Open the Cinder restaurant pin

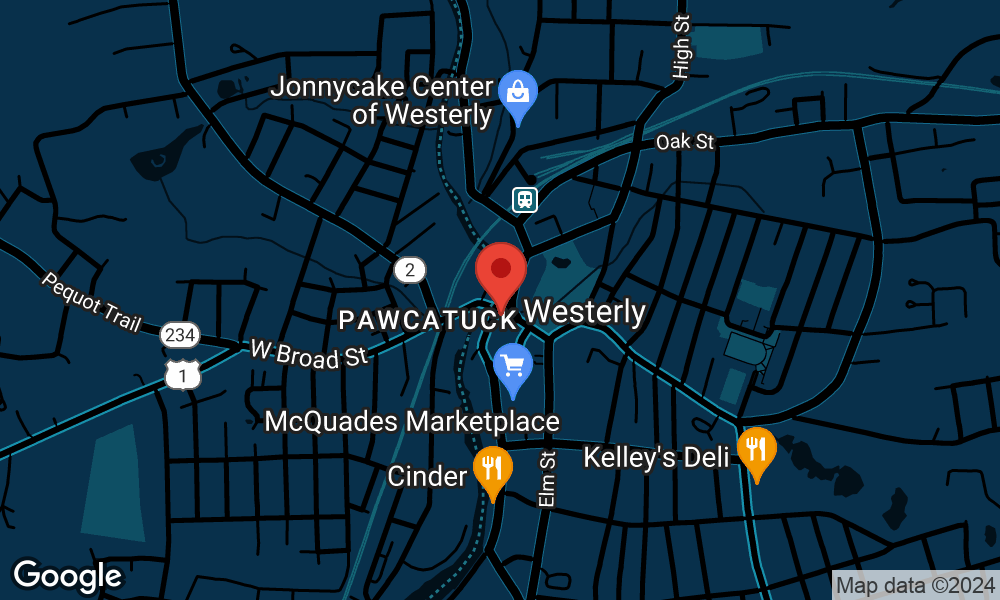[492, 469]
